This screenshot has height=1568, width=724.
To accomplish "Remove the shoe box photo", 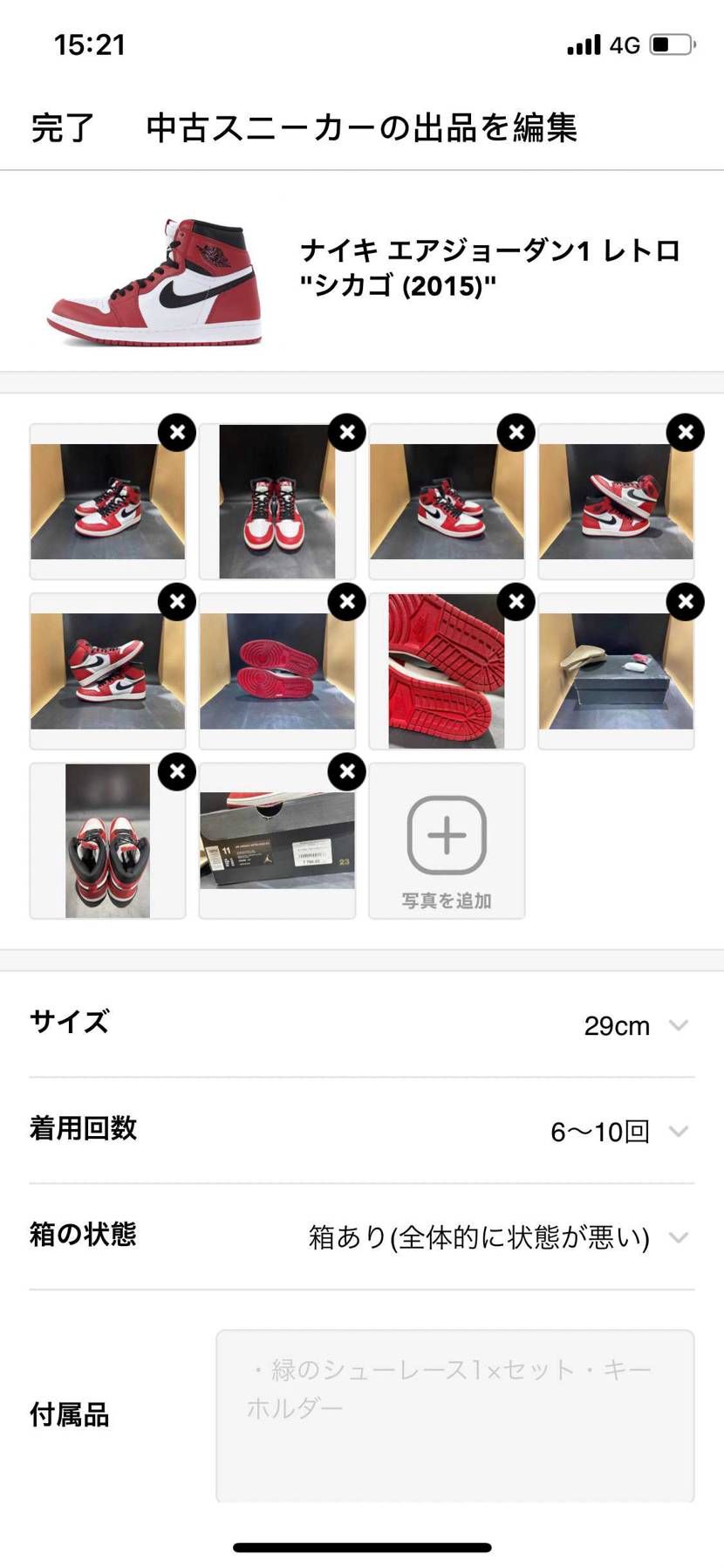I will click(686, 602).
